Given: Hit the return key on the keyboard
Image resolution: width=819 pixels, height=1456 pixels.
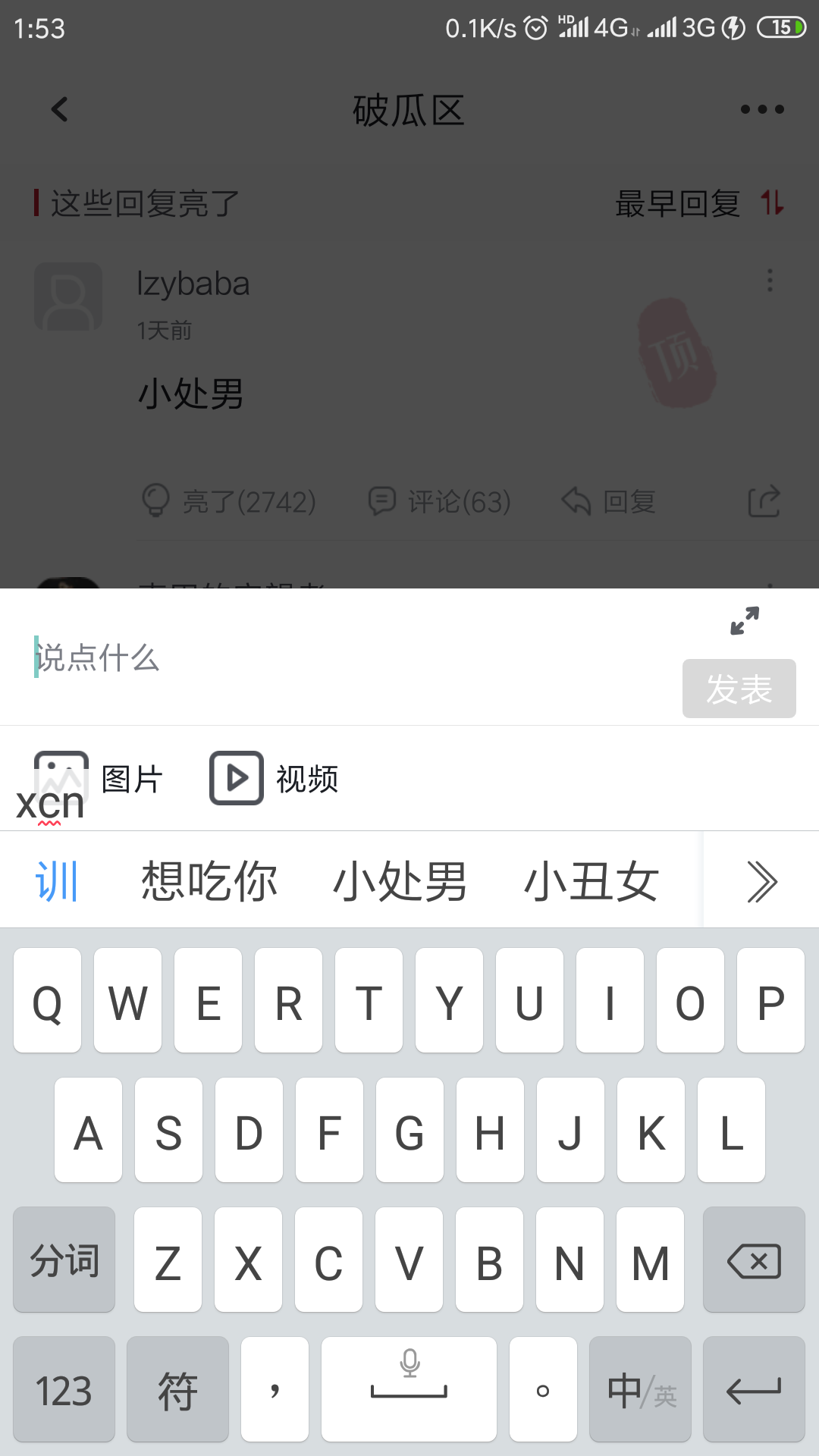Looking at the screenshot, I should point(754,1389).
